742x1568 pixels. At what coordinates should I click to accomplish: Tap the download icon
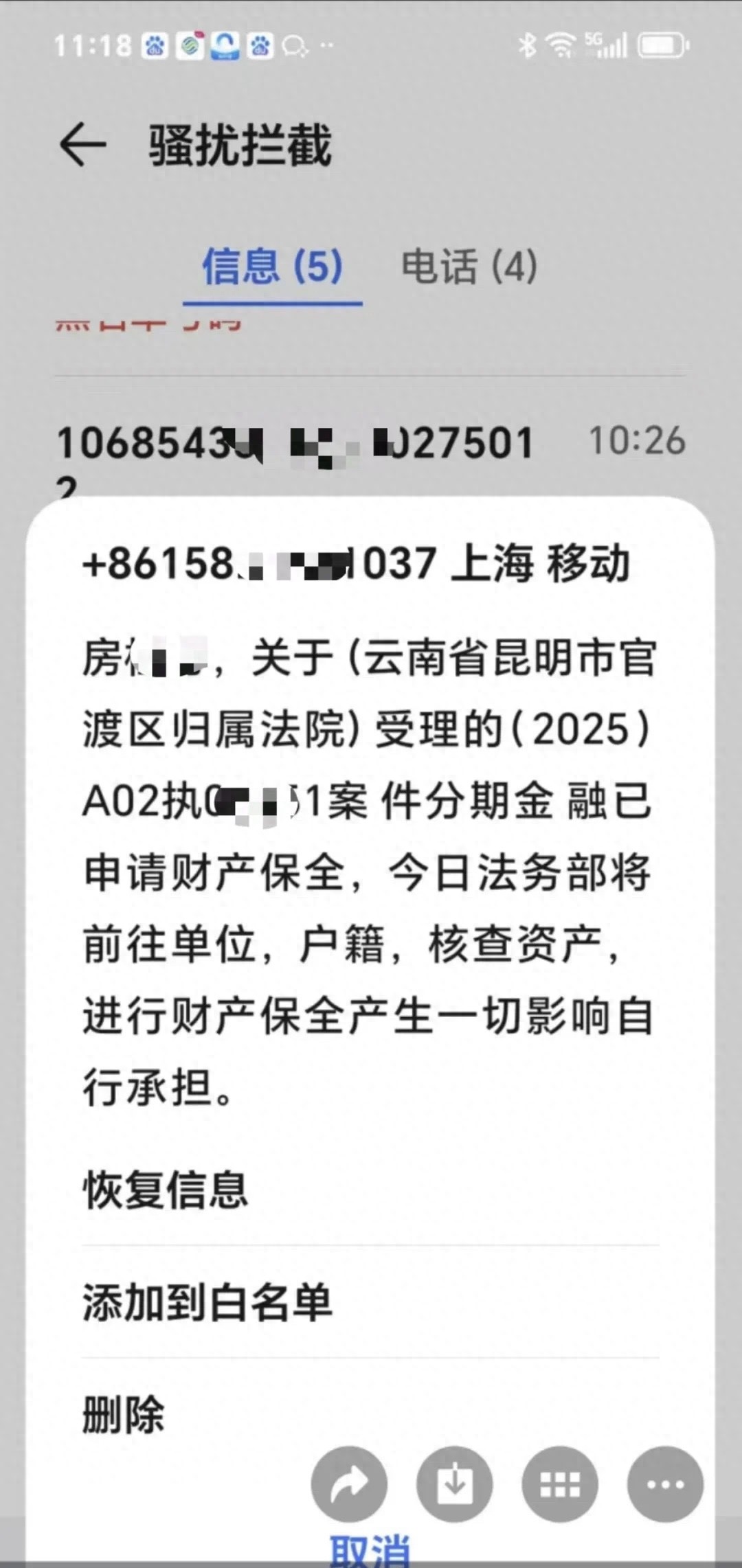454,1484
